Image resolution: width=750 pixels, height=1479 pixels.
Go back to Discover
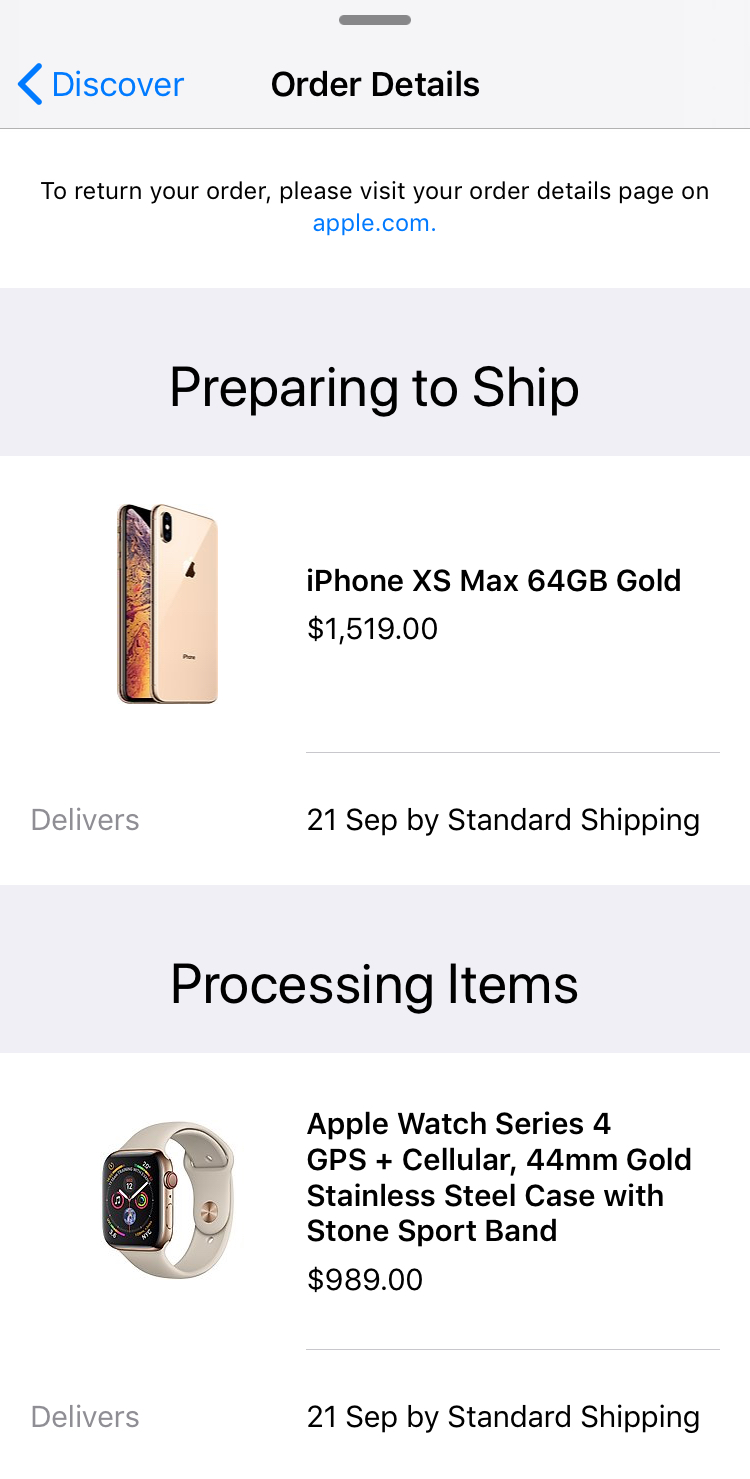click(x=101, y=85)
